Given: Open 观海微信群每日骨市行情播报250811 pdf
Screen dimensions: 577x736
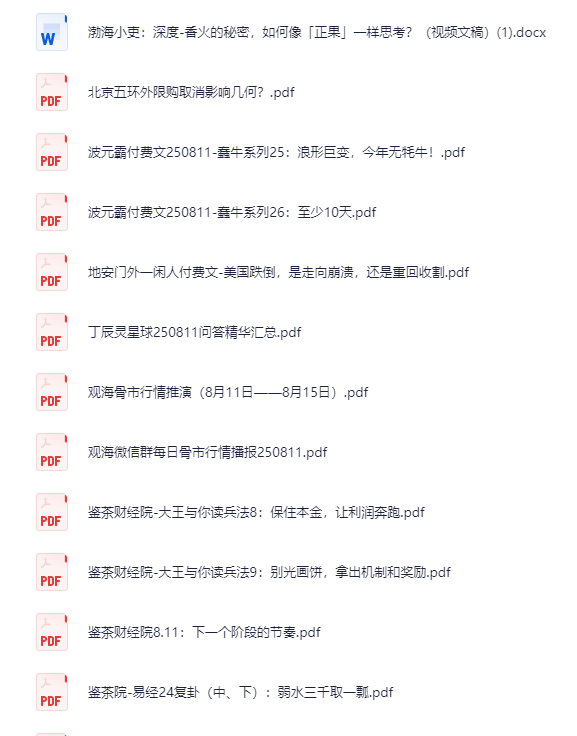Looking at the screenshot, I should point(207,453).
